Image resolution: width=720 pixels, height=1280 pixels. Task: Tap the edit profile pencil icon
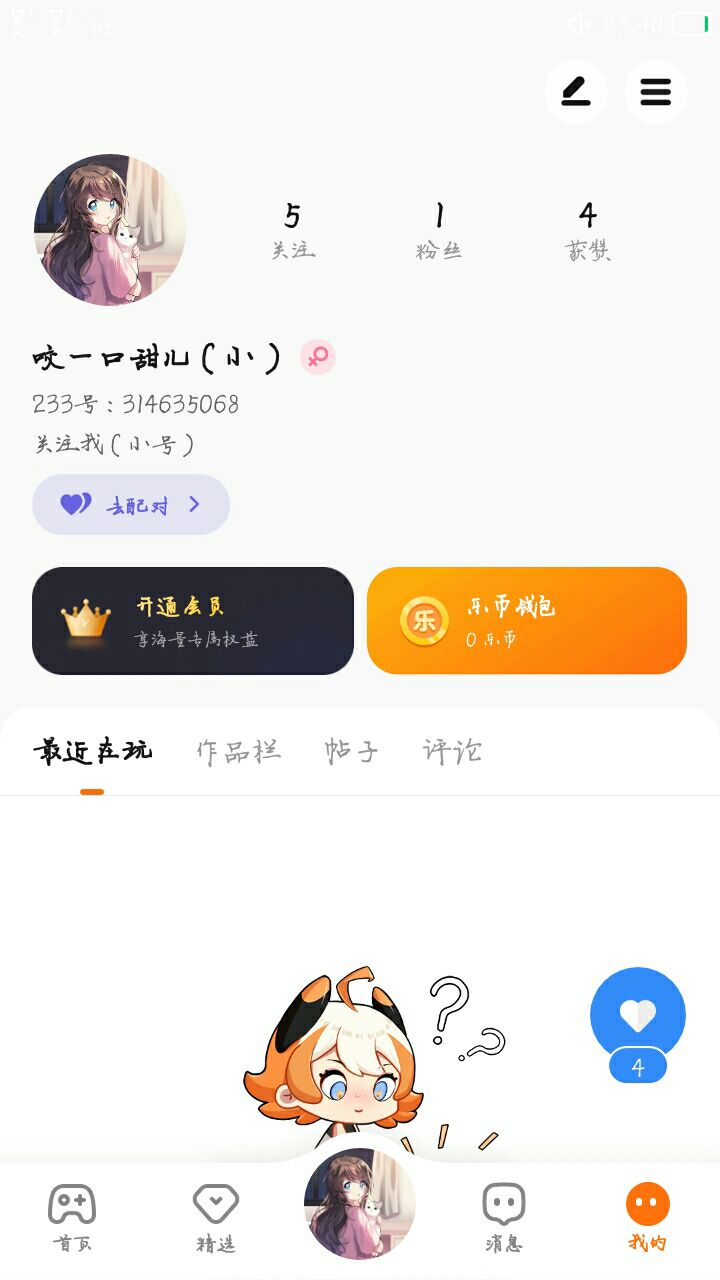(575, 92)
